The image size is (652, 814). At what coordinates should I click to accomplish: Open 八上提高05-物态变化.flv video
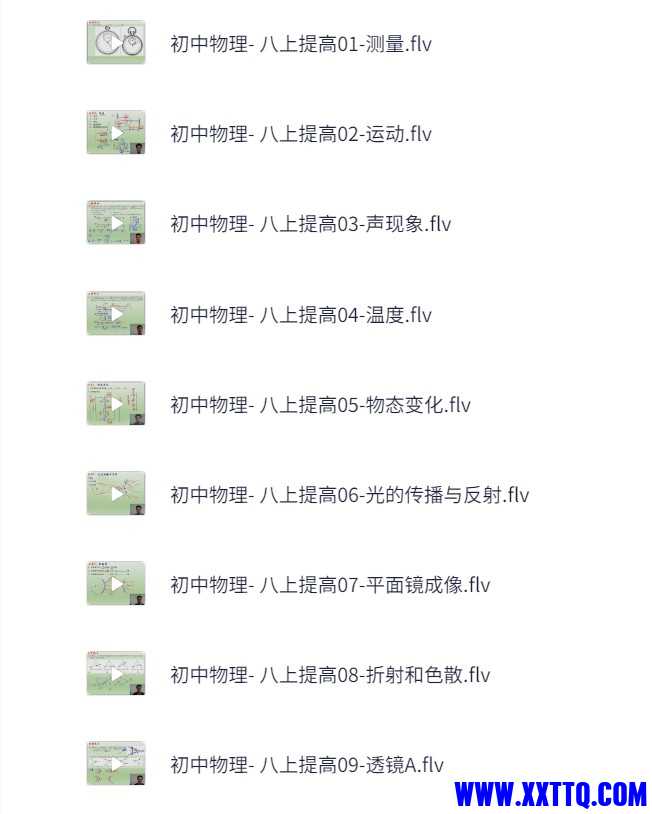pyautogui.click(x=320, y=405)
